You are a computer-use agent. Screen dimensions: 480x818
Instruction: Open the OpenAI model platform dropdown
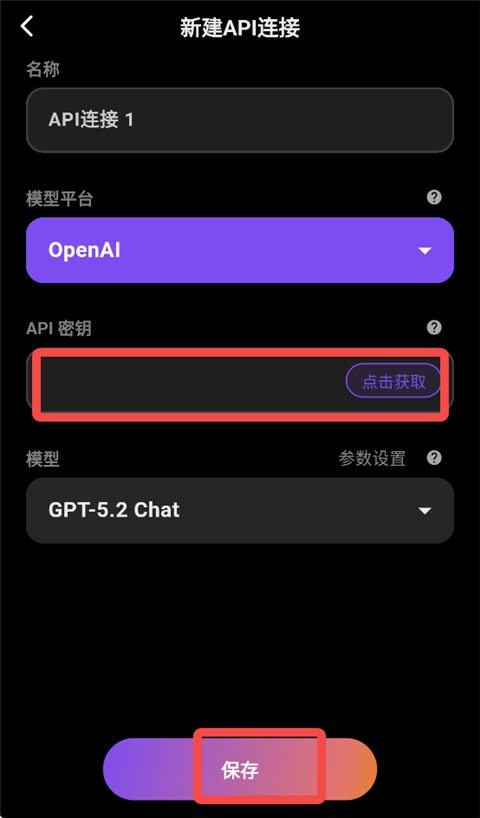point(240,250)
